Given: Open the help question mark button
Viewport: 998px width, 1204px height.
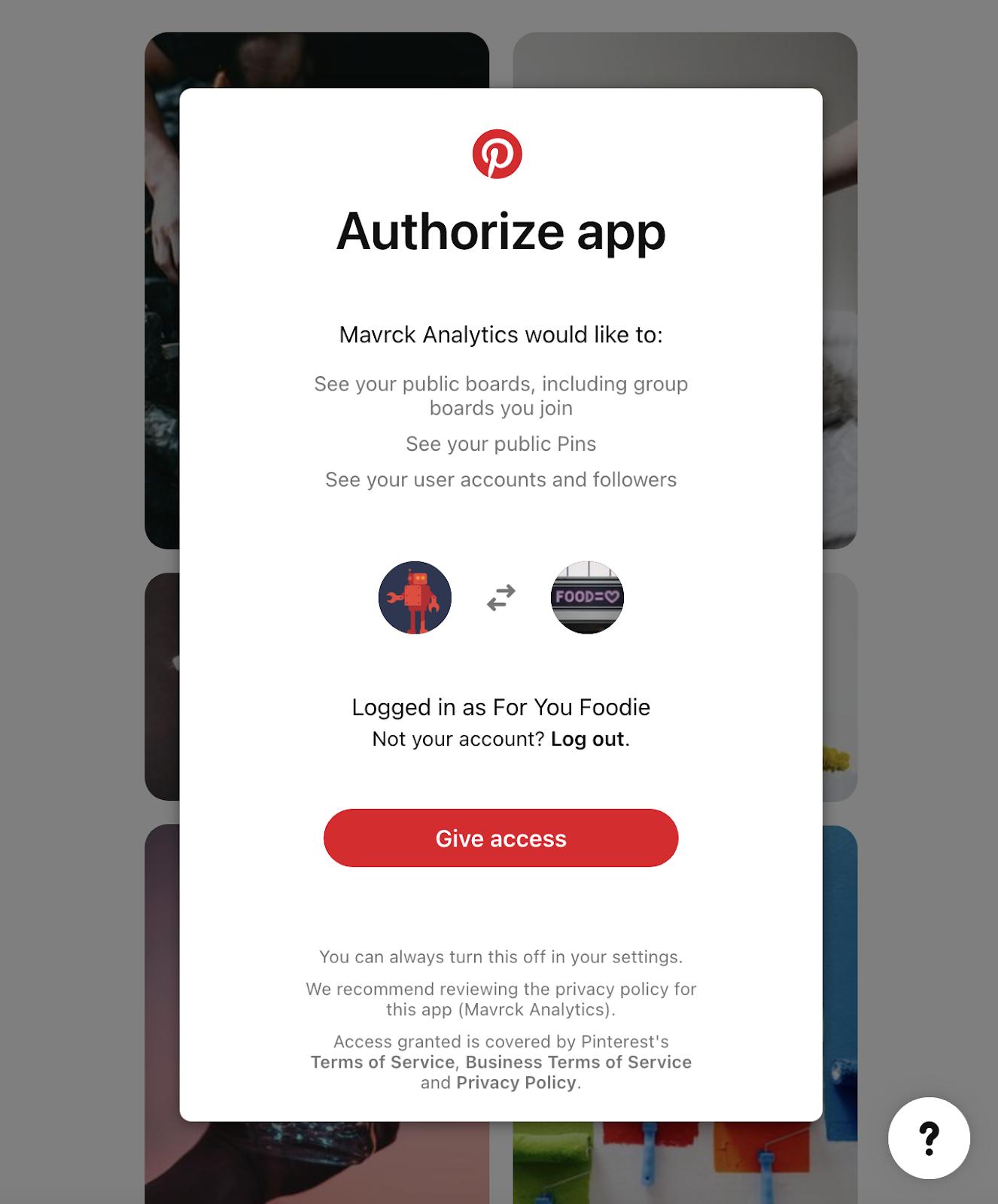Looking at the screenshot, I should [929, 1138].
